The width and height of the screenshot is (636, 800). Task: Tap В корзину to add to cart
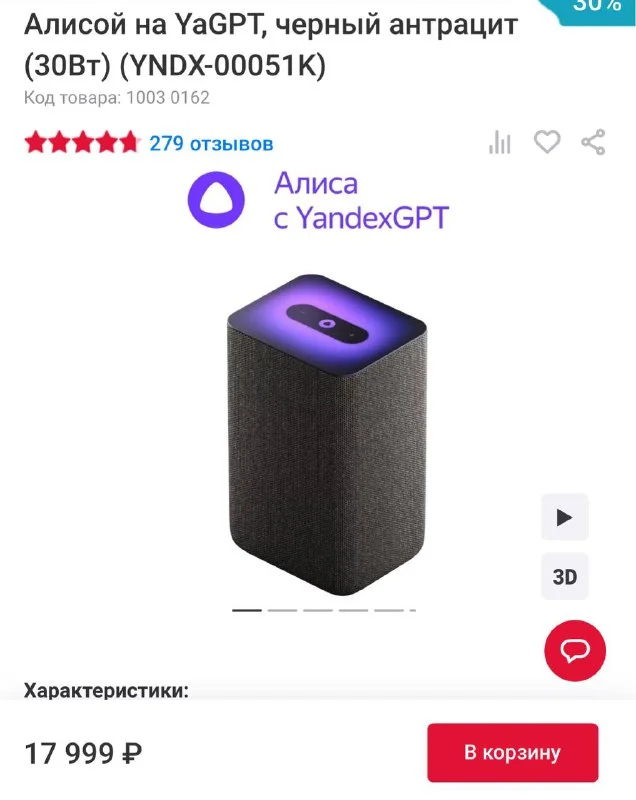(x=512, y=753)
